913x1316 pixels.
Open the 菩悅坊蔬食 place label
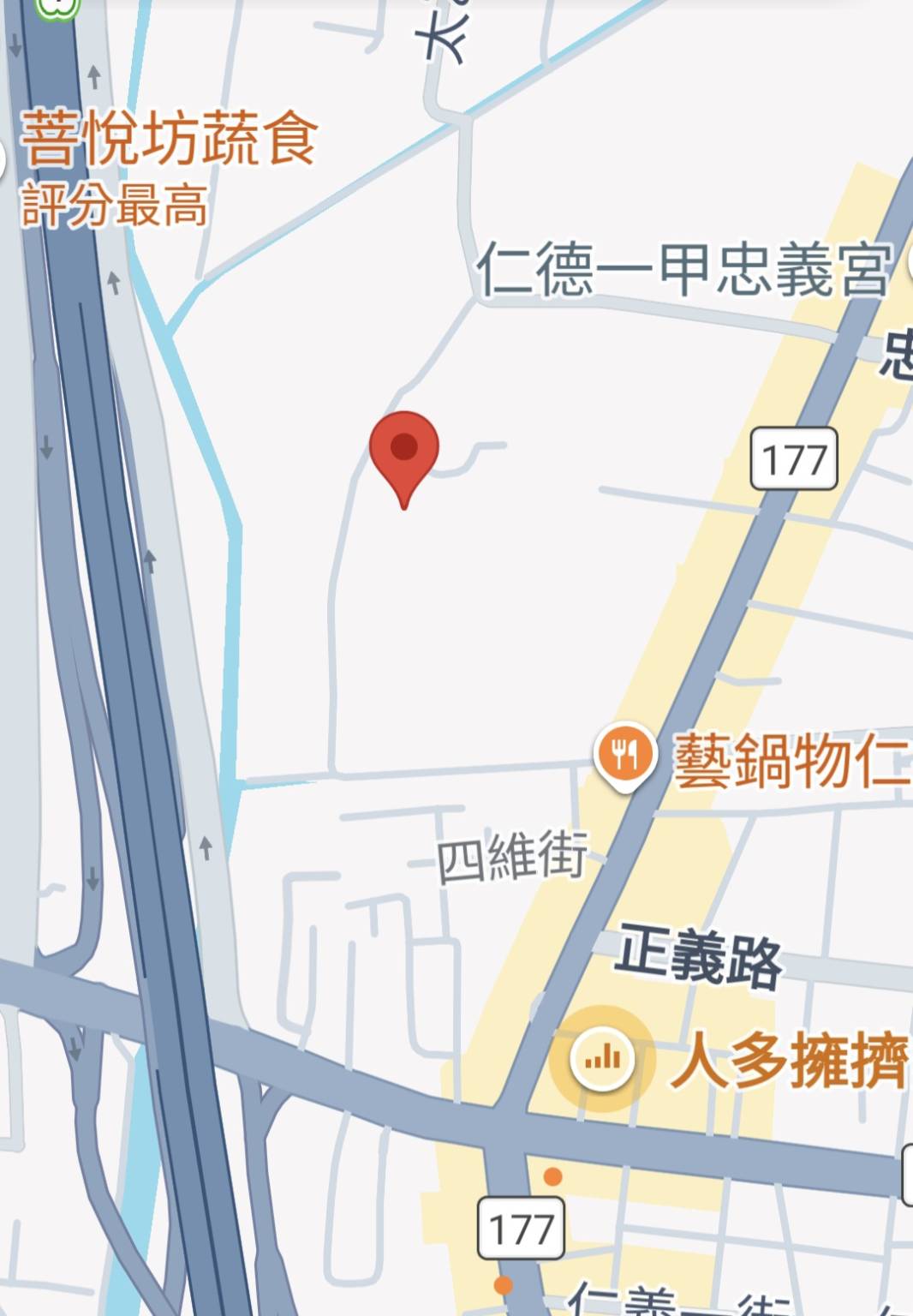tap(169, 139)
